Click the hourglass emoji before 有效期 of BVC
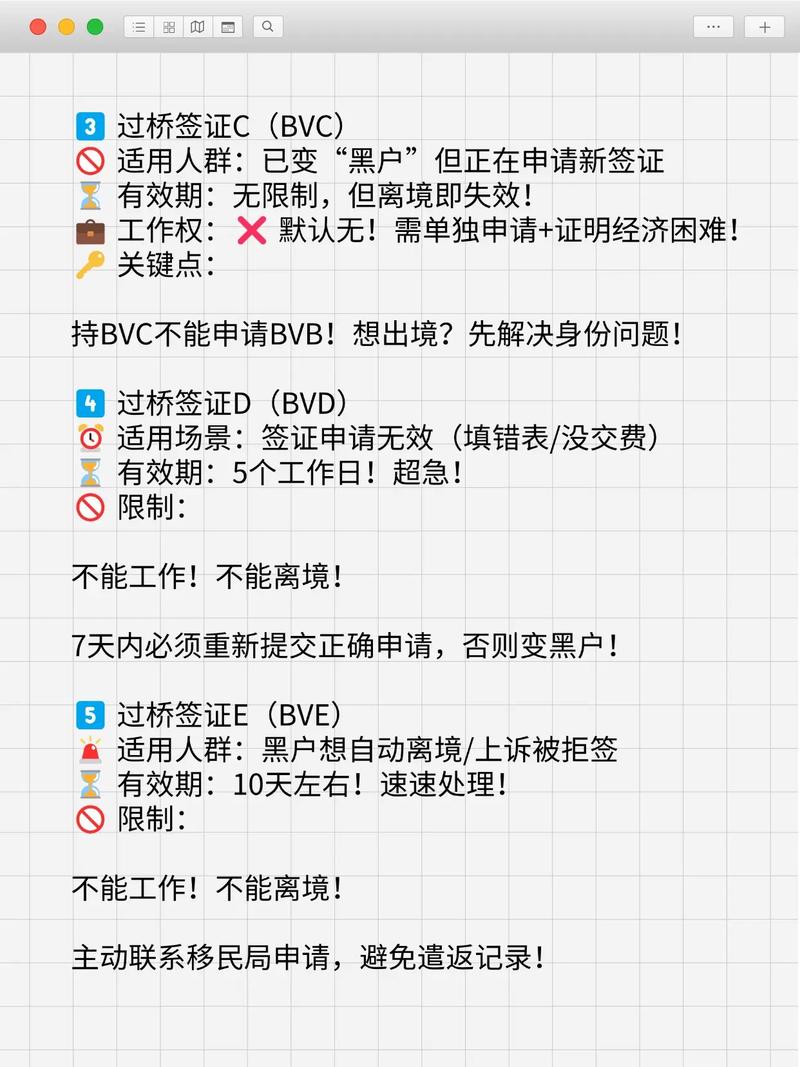This screenshot has height=1067, width=800. 91,196
